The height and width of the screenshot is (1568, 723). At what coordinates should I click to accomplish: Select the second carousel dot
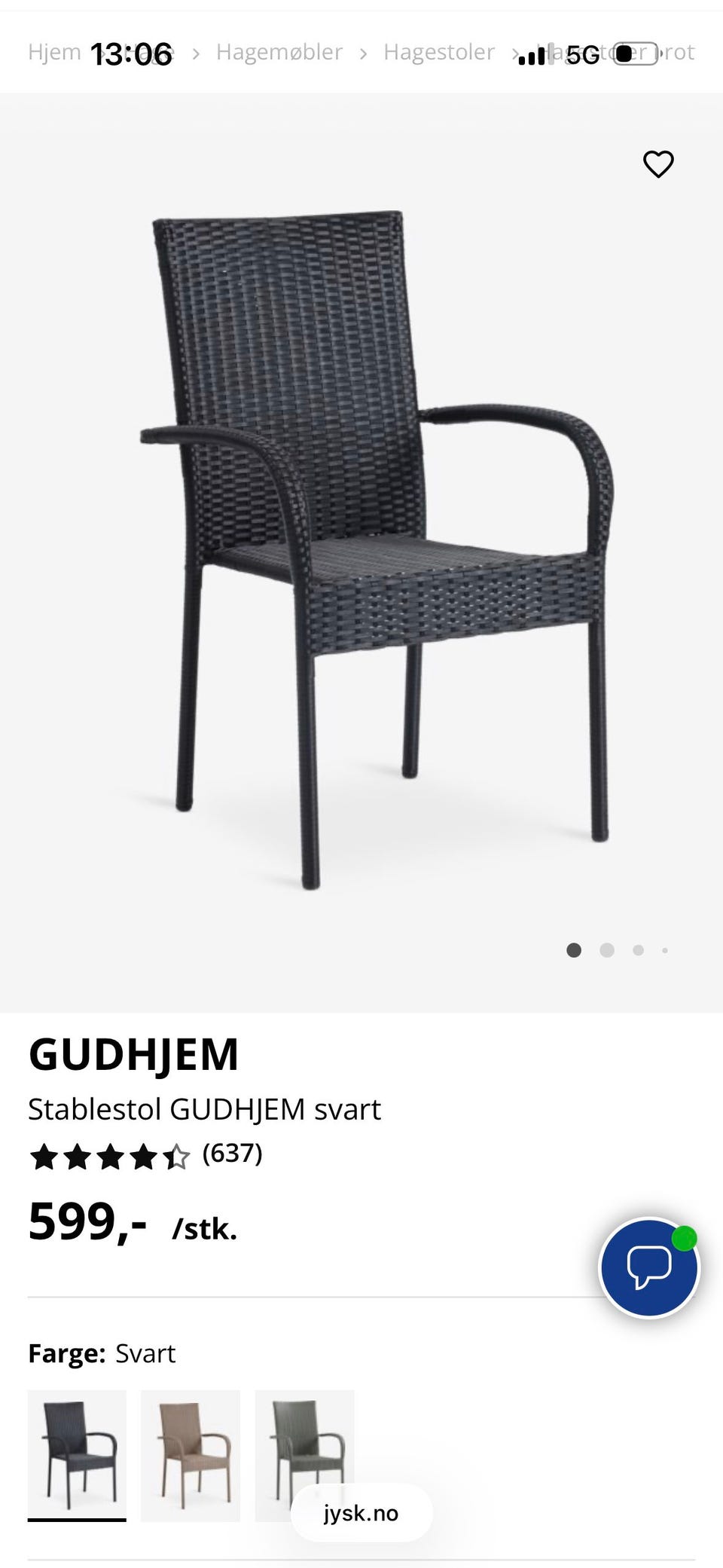point(606,950)
